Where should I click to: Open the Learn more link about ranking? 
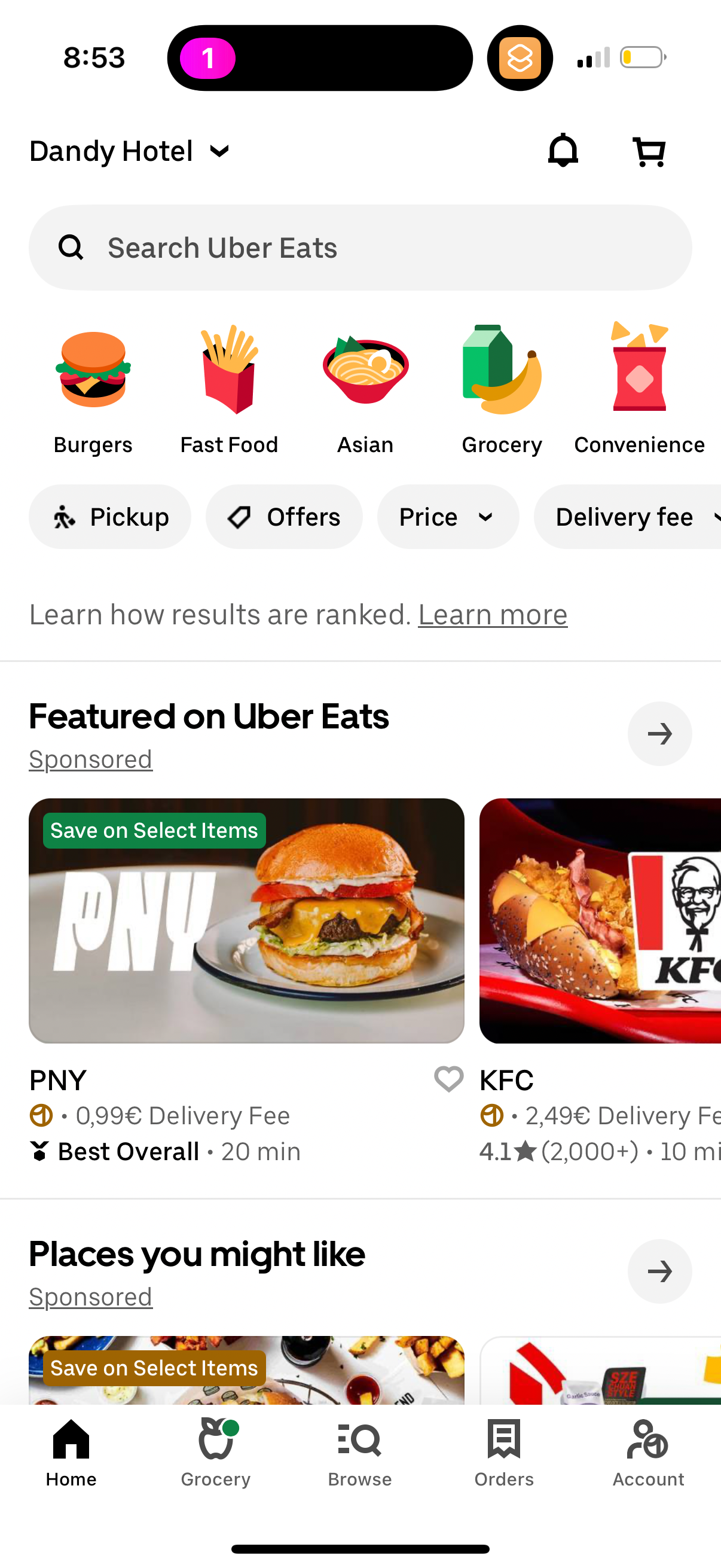(x=491, y=614)
